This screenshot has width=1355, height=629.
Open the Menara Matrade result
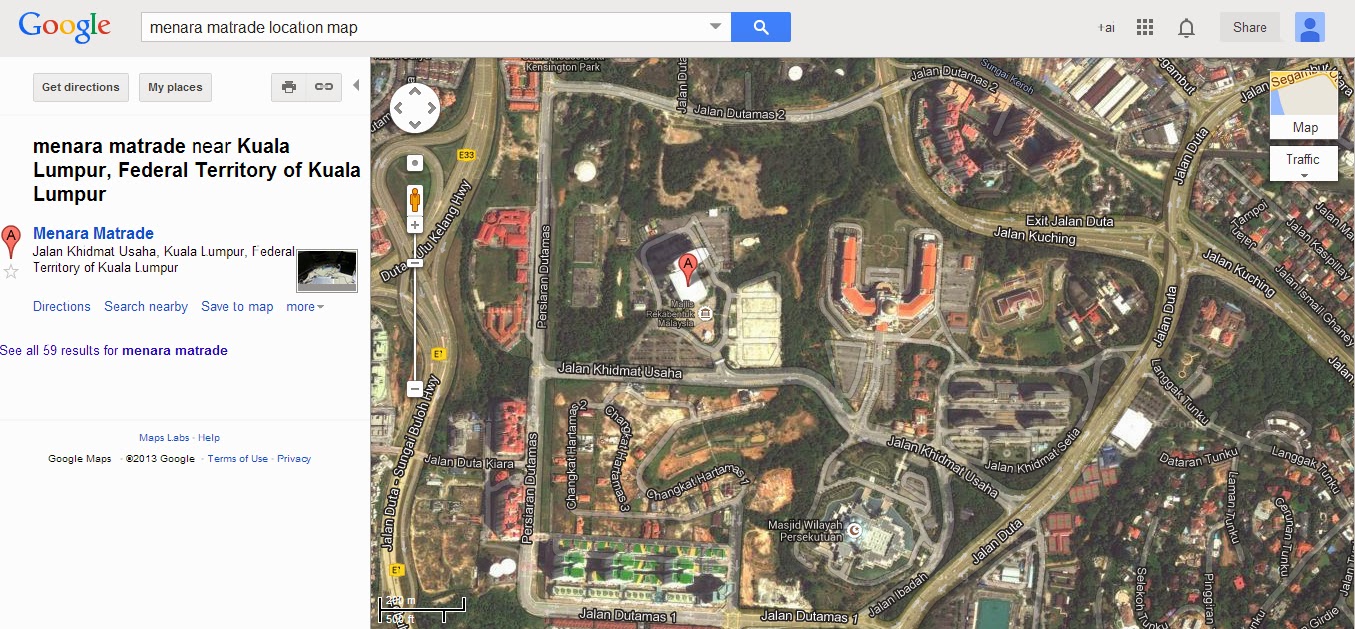pyautogui.click(x=93, y=233)
